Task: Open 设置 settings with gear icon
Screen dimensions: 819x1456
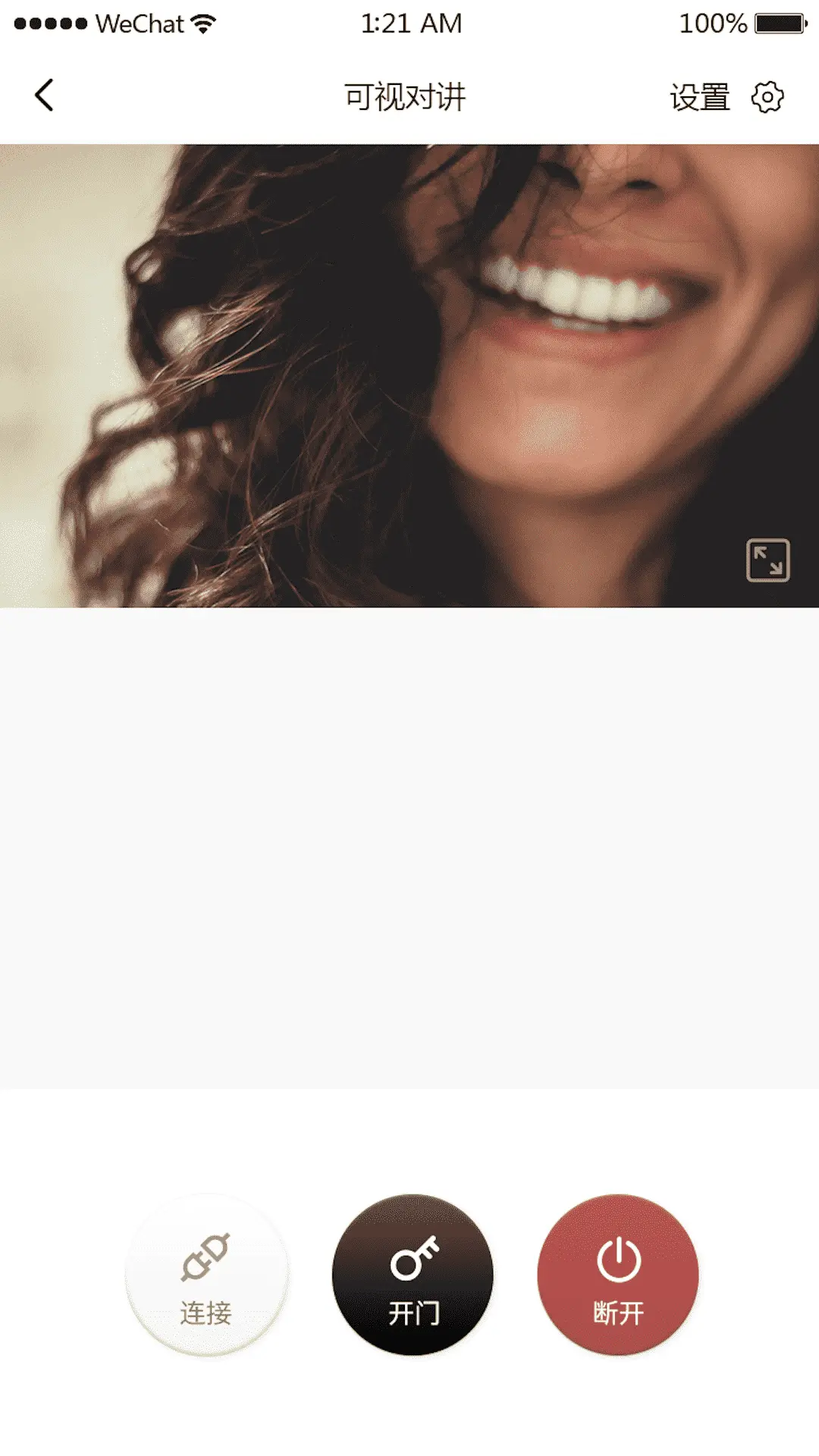Action: 726,97
